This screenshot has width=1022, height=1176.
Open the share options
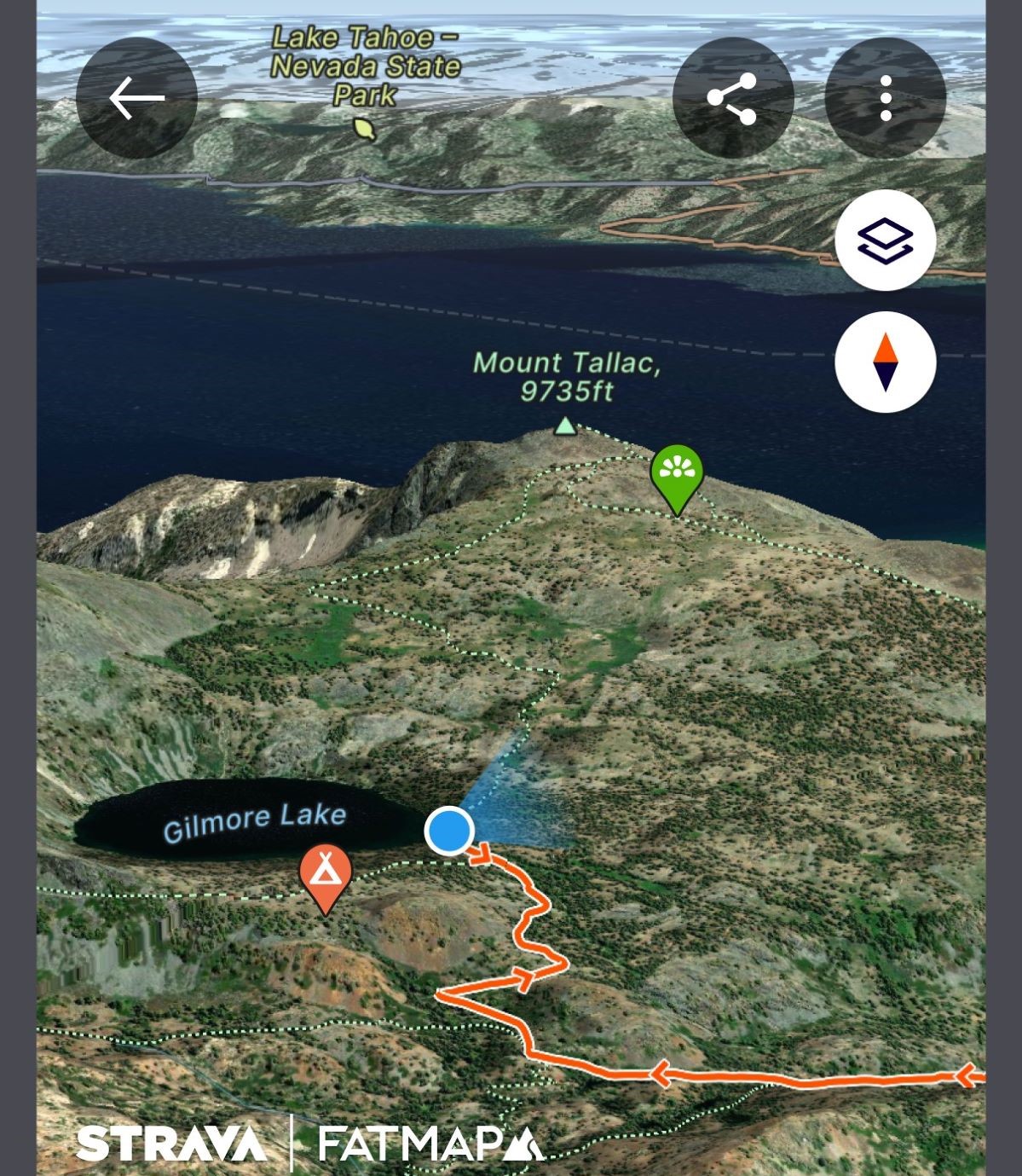pyautogui.click(x=735, y=96)
